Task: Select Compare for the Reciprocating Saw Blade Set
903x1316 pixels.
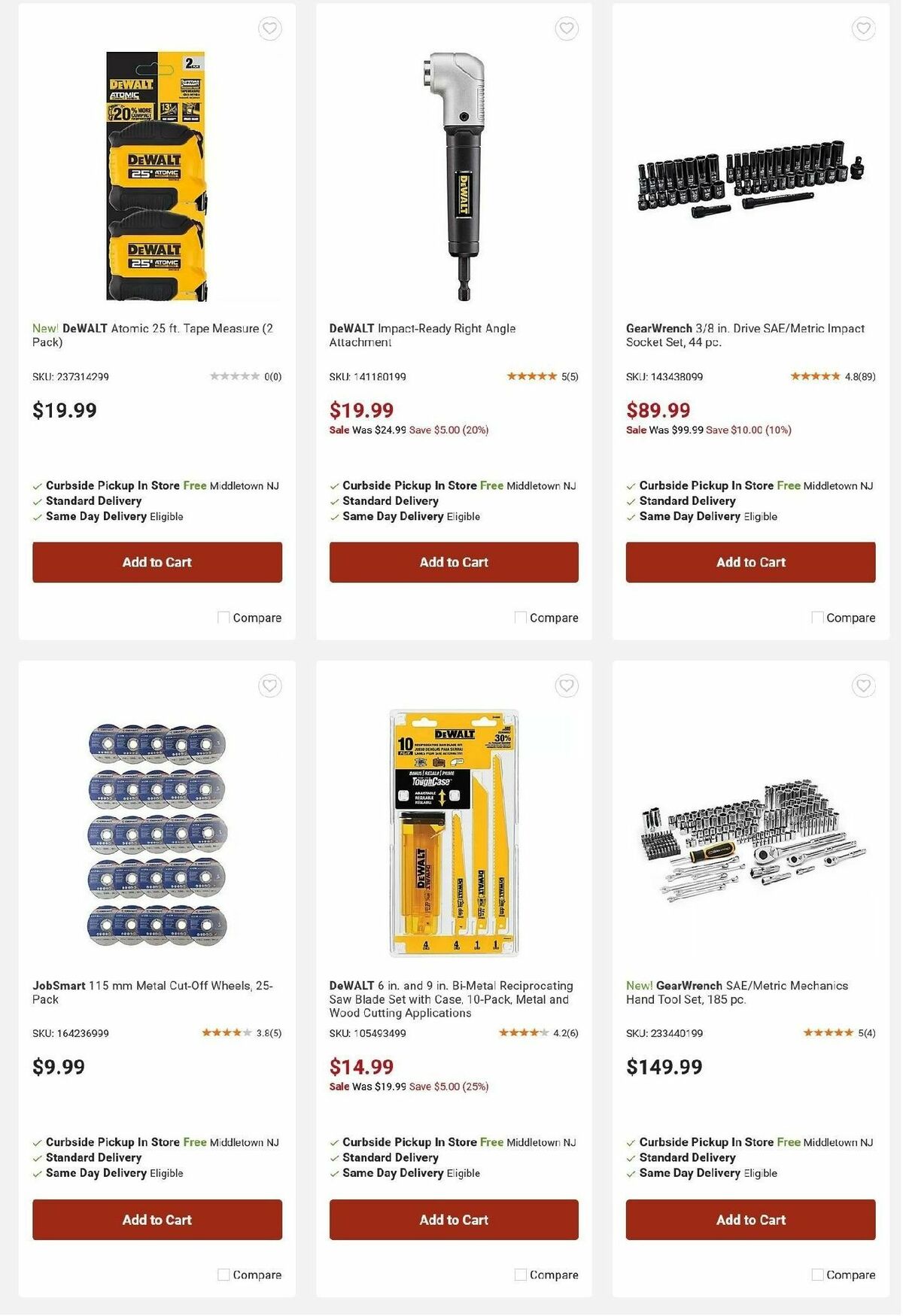Action: pyautogui.click(x=520, y=1275)
